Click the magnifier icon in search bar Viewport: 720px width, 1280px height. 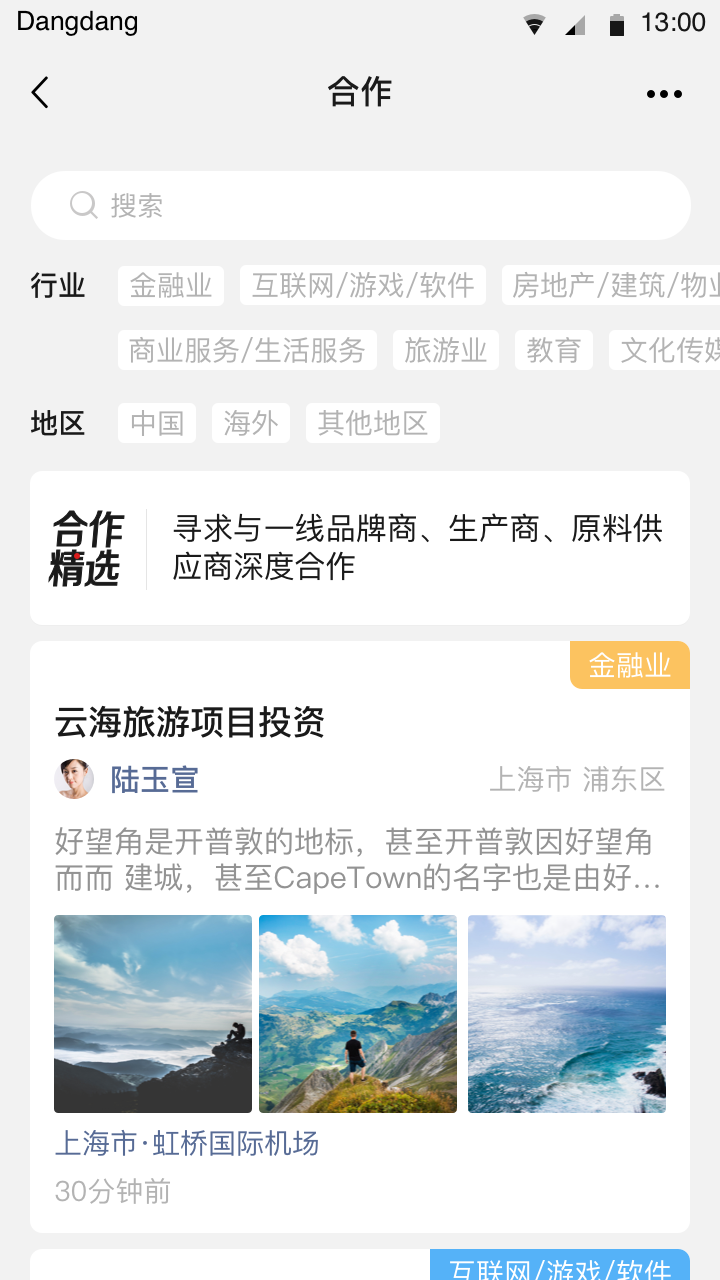(x=83, y=204)
